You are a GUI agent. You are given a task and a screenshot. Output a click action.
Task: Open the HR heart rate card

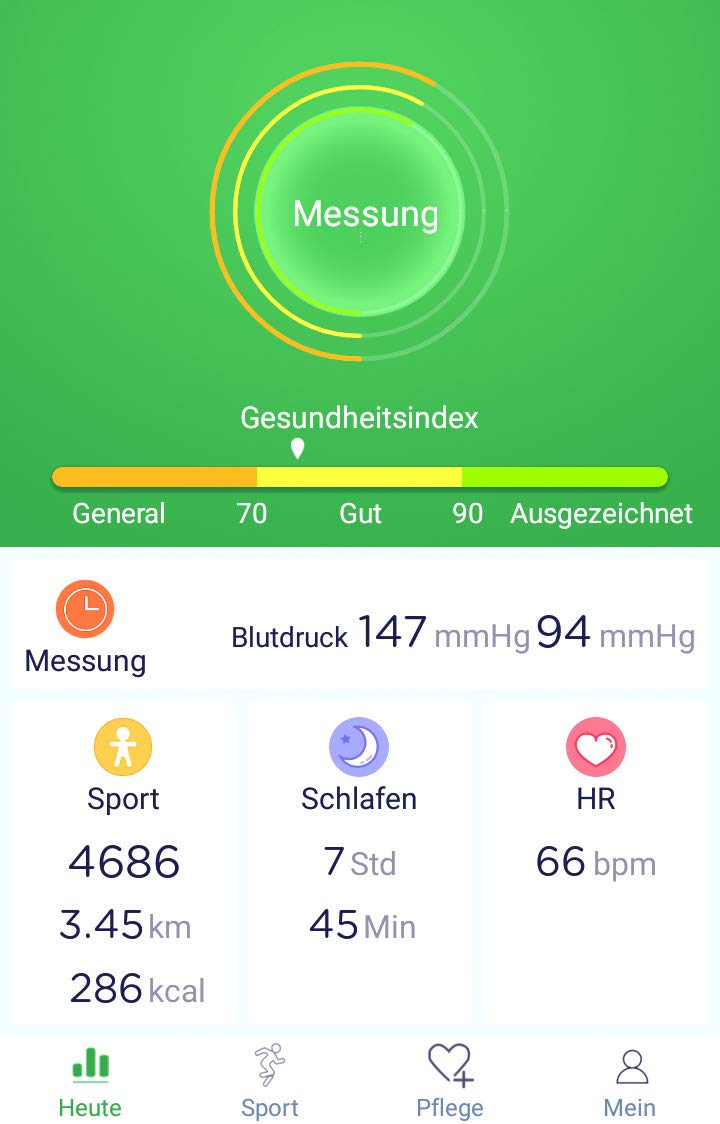tap(596, 860)
